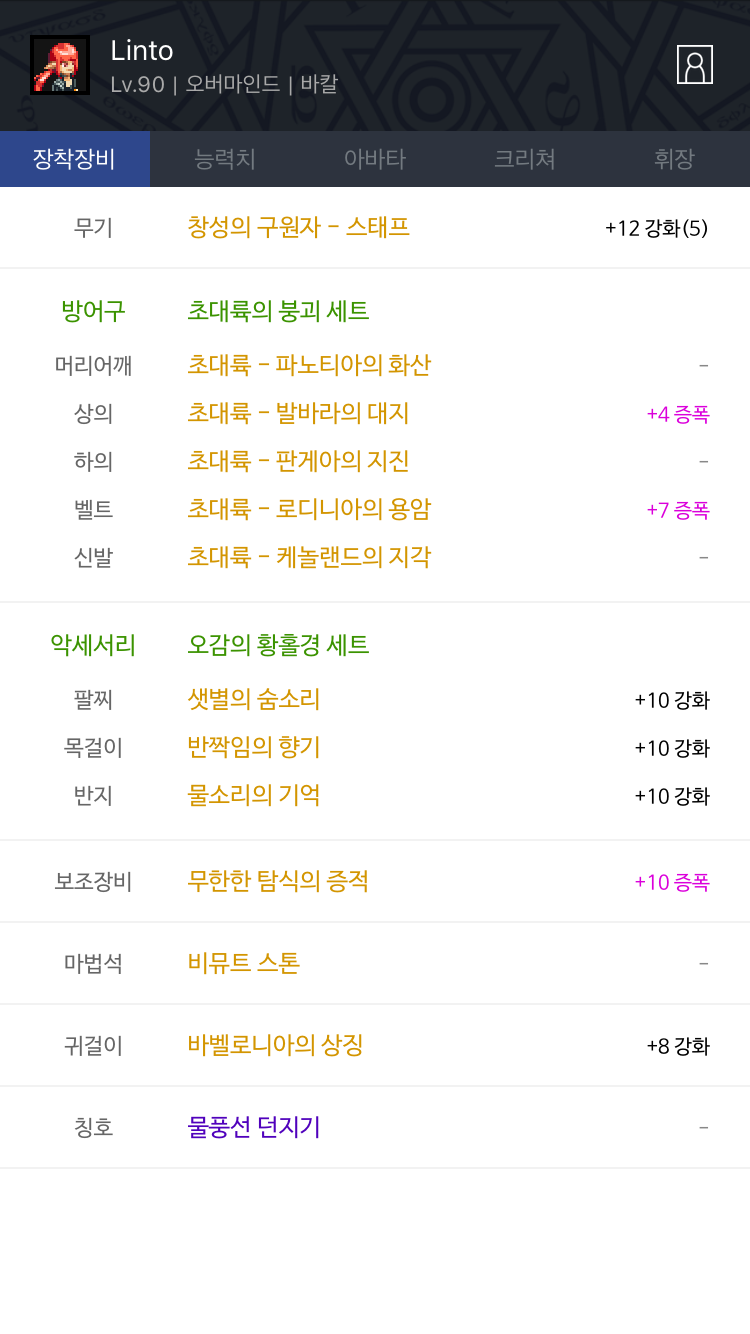Select the 장착장비 tab
Image resolution: width=750 pixels, height=1334 pixels.
click(x=75, y=159)
